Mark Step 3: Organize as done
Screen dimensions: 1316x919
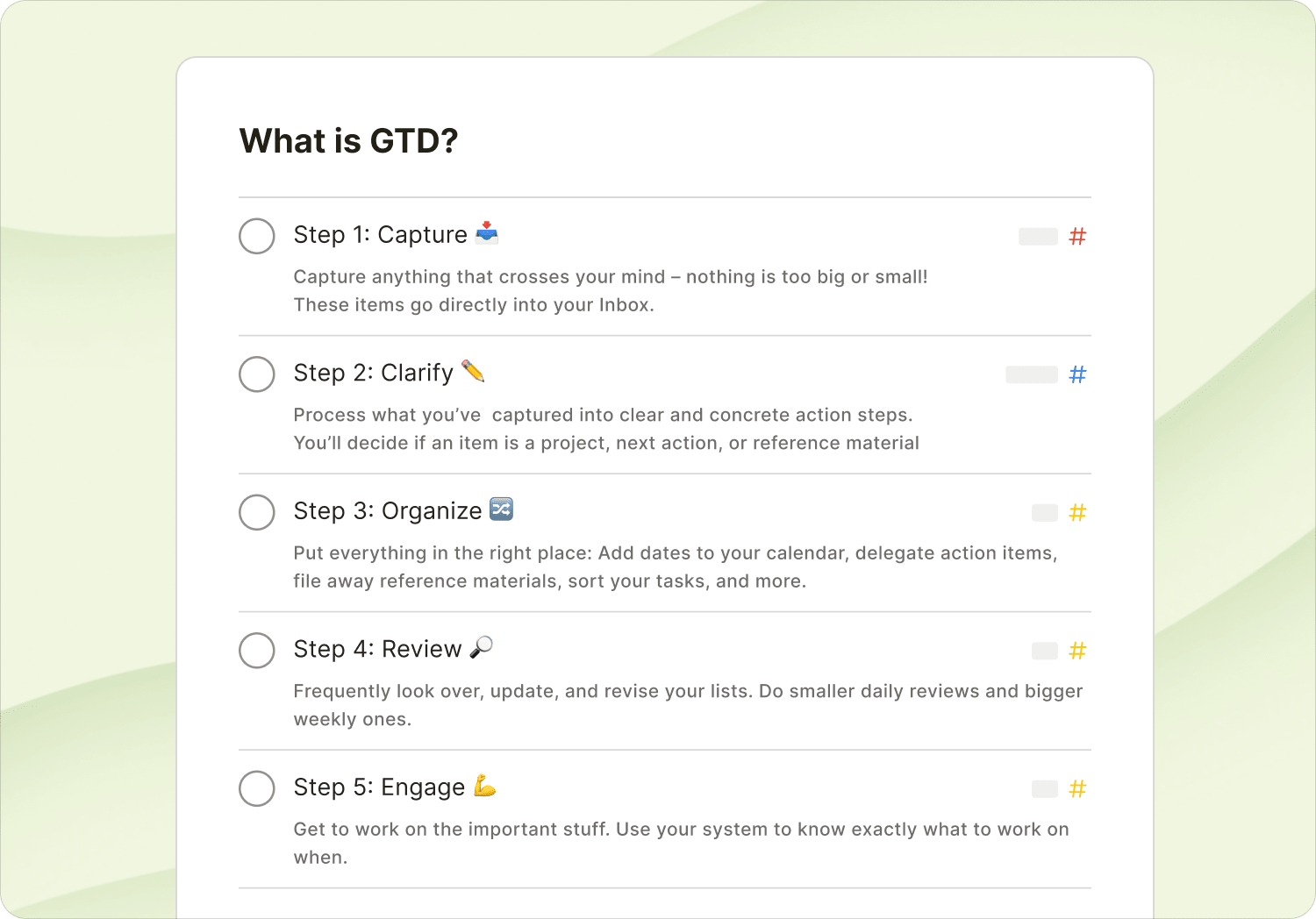pyautogui.click(x=257, y=512)
